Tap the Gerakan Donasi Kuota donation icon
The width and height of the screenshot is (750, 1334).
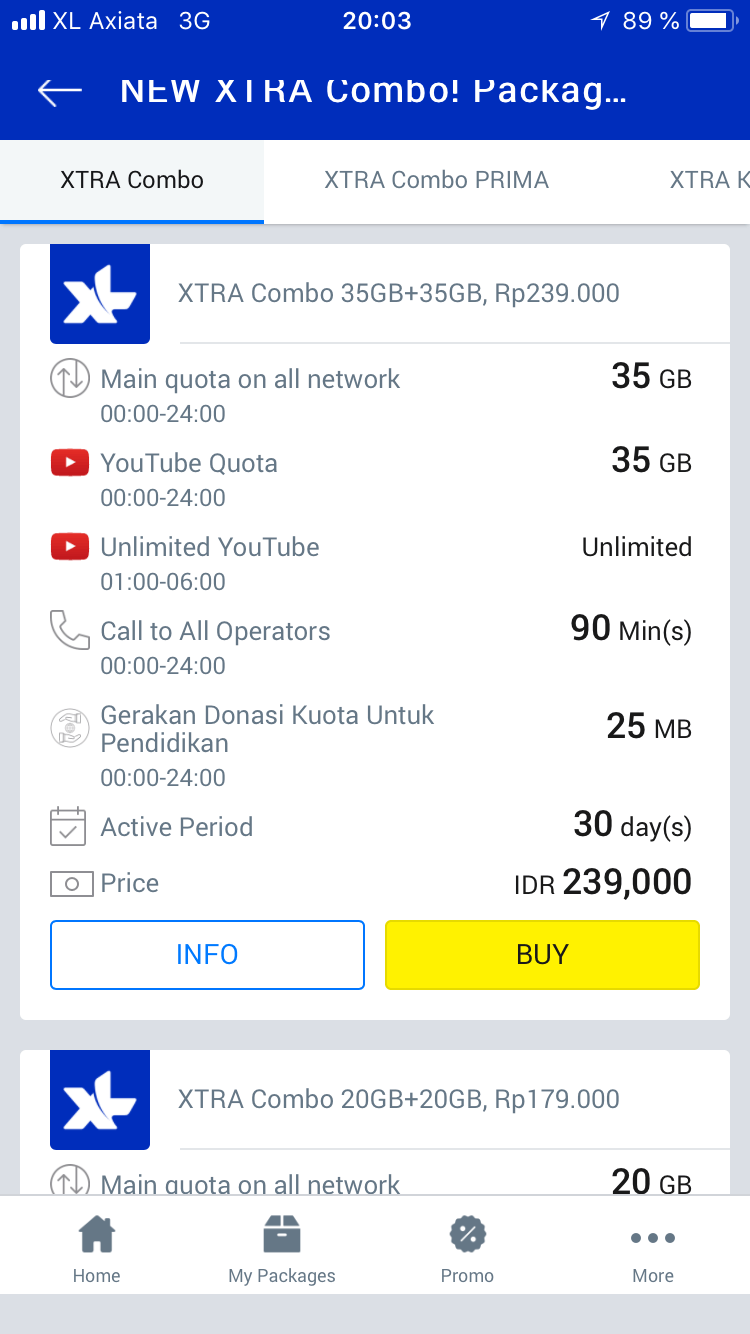coord(69,728)
